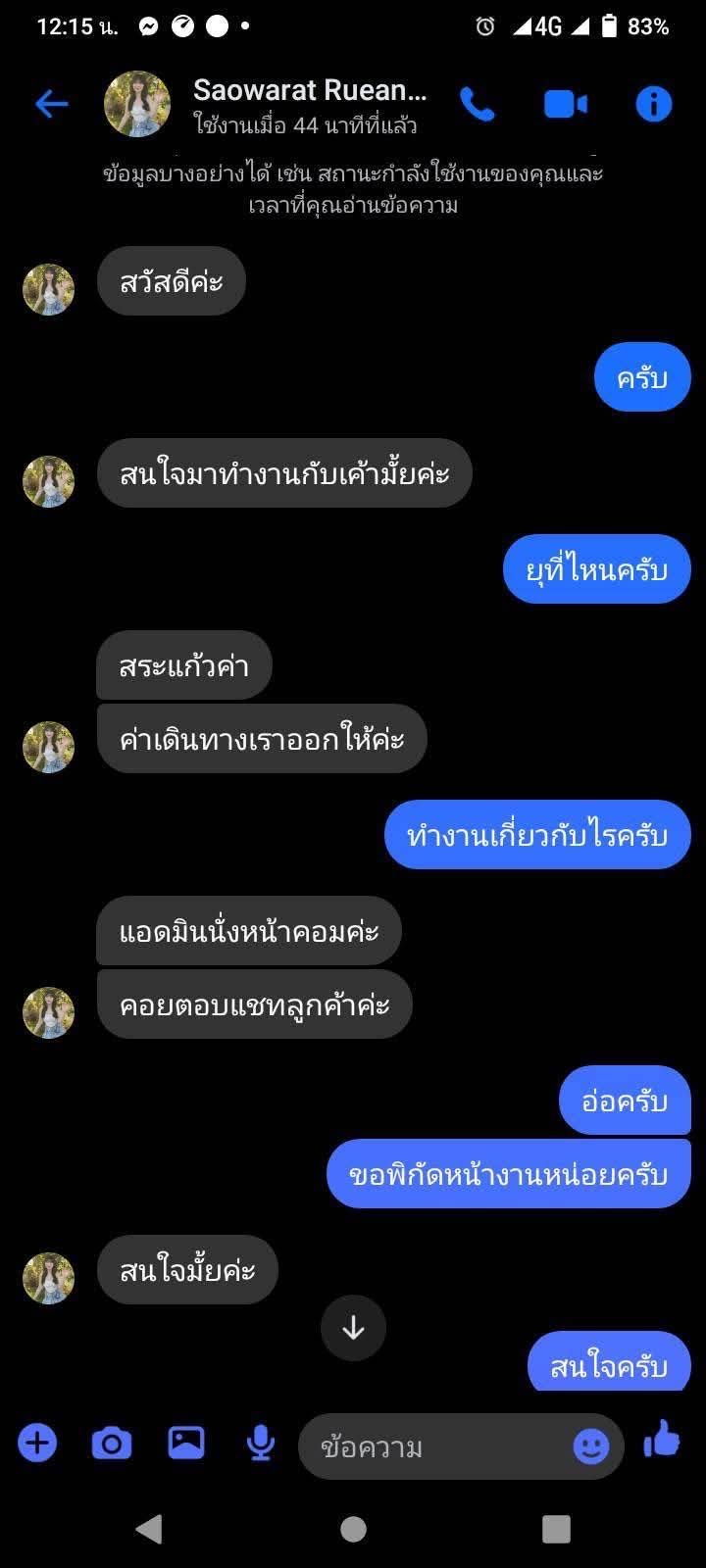706x1568 pixels.
Task: Start a video call with Saowarat
Action: click(x=566, y=104)
